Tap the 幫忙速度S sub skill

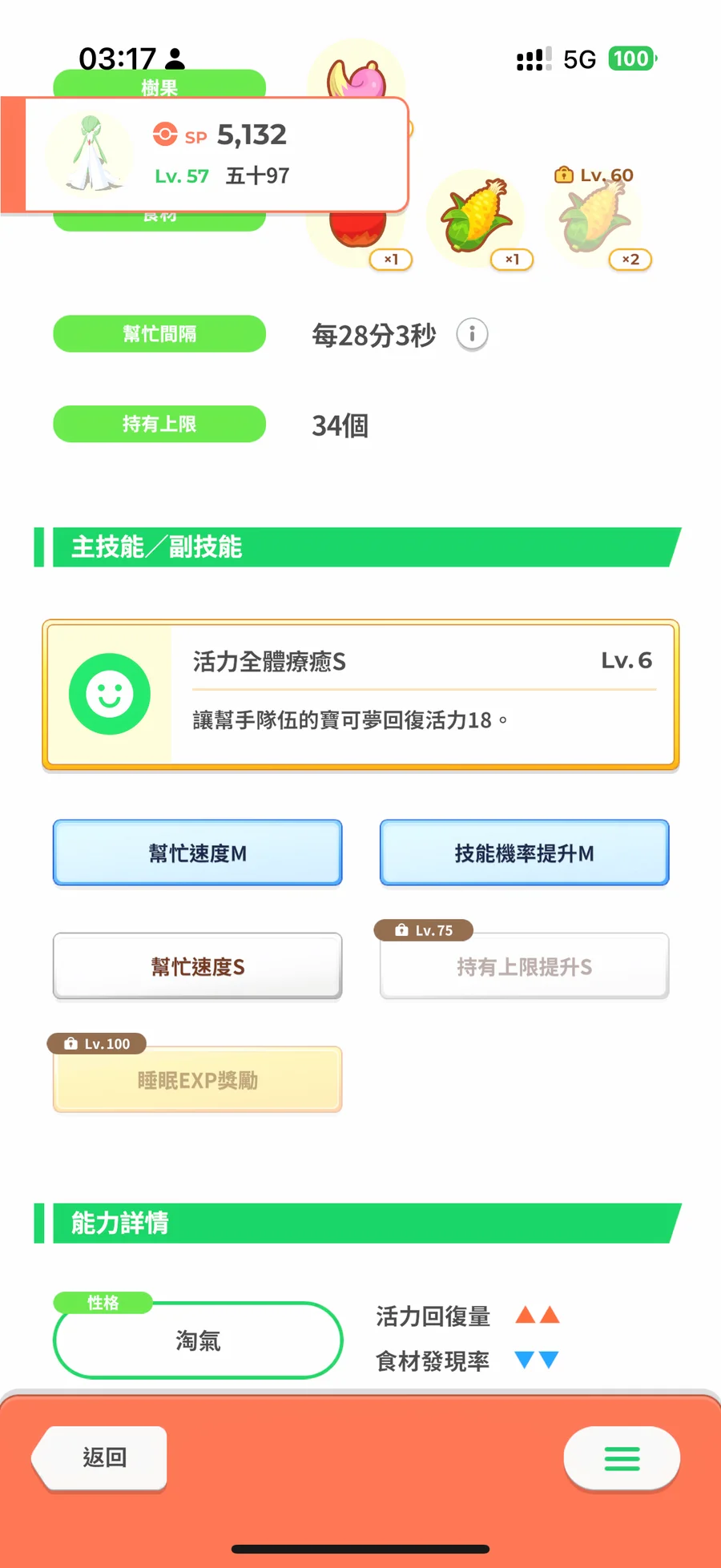pos(198,966)
